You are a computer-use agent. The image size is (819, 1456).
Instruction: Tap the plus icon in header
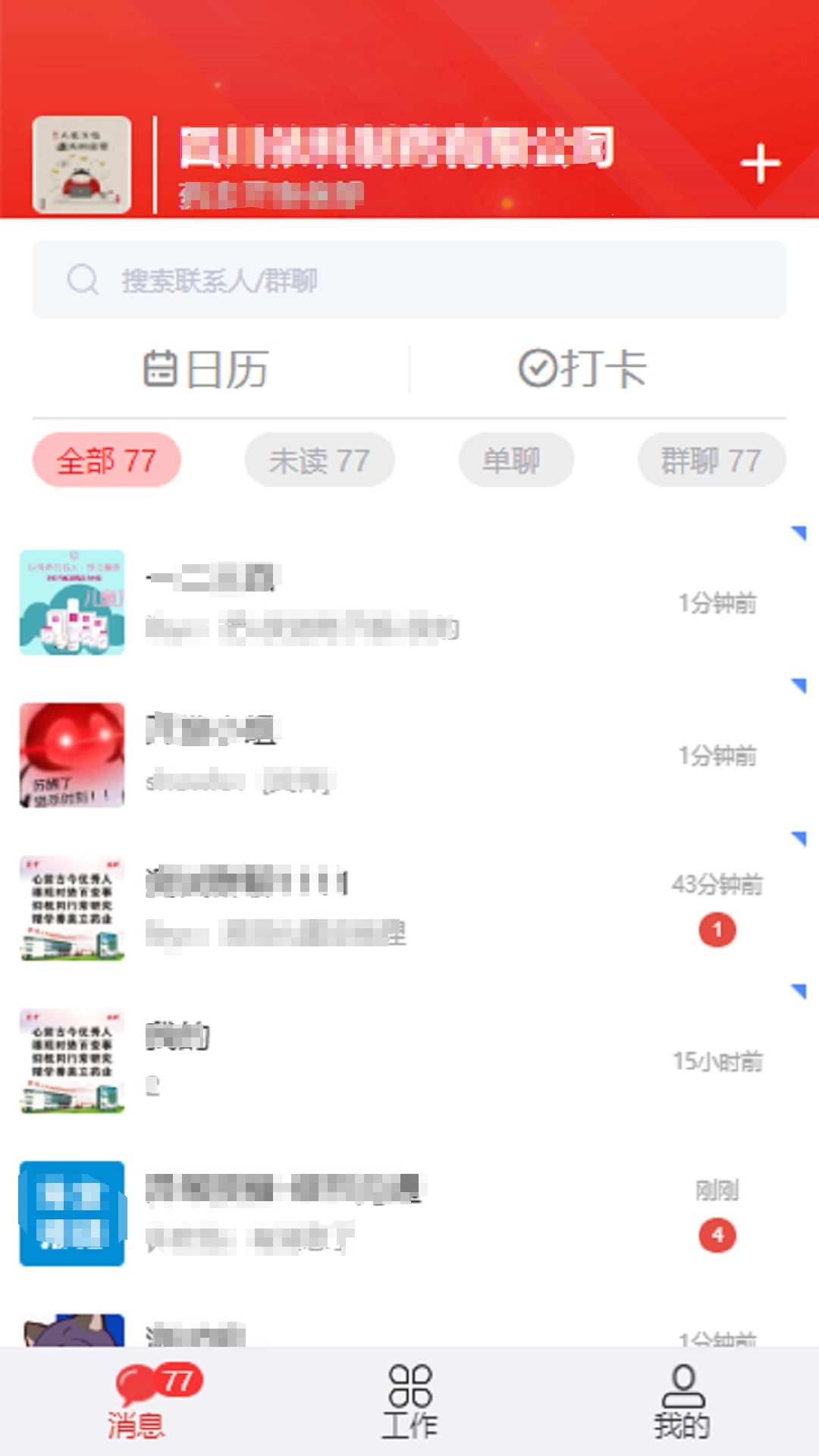click(760, 165)
